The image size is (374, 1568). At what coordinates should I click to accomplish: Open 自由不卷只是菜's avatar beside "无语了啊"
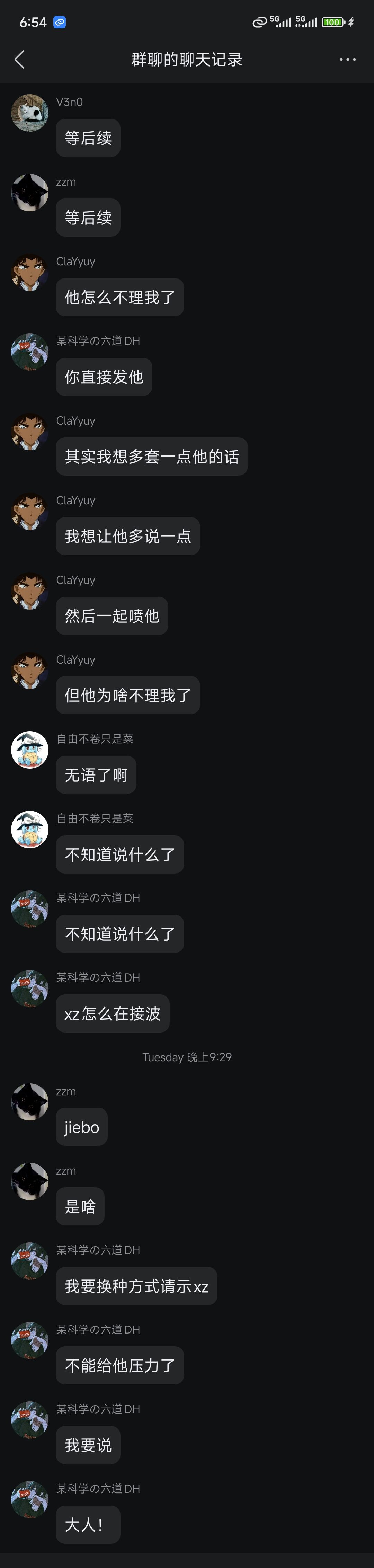pyautogui.click(x=30, y=750)
